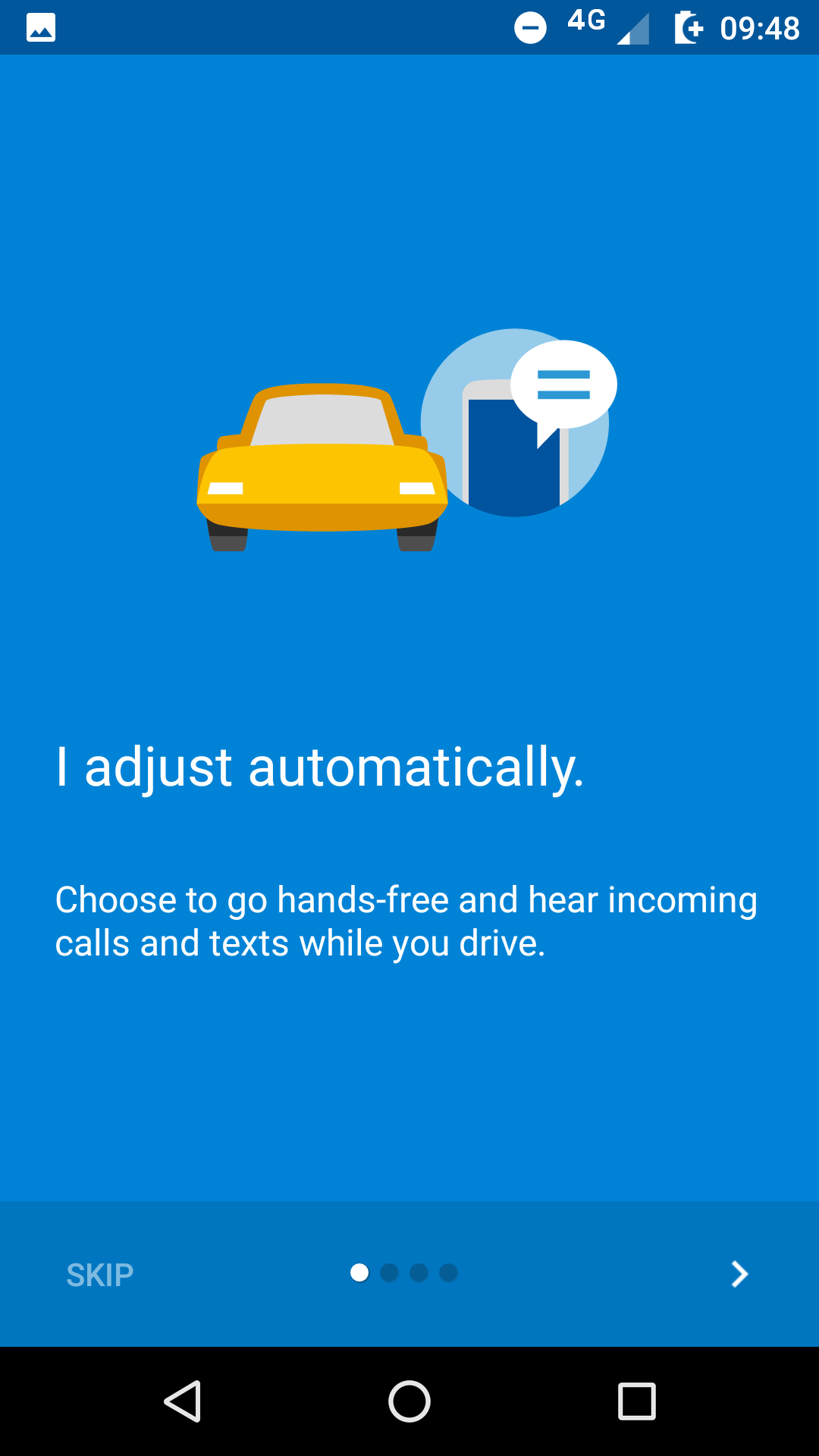Open recent apps overview
Image resolution: width=819 pixels, height=1456 pixels.
coord(637,1401)
